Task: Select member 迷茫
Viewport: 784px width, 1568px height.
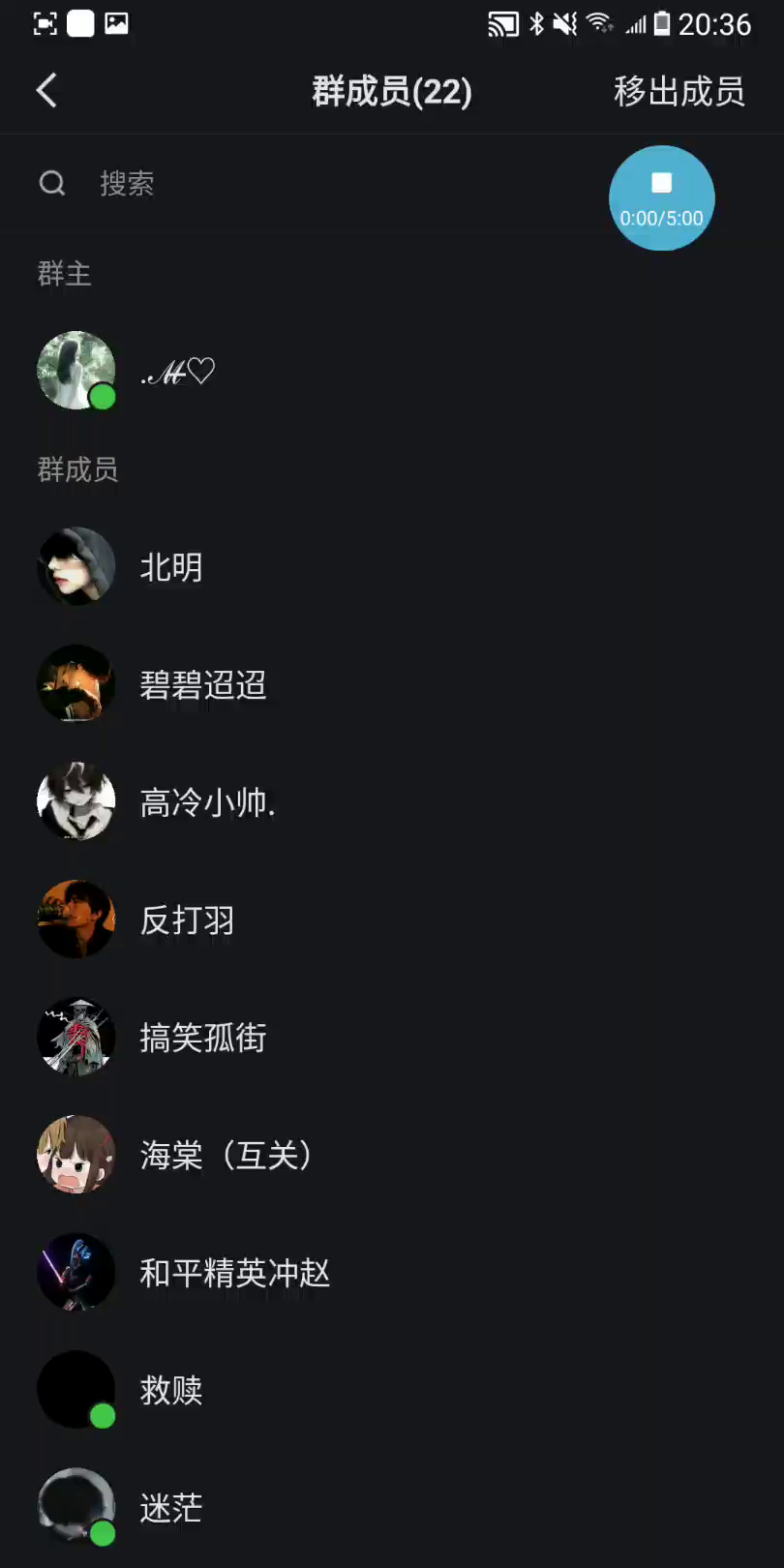Action: (x=171, y=1508)
